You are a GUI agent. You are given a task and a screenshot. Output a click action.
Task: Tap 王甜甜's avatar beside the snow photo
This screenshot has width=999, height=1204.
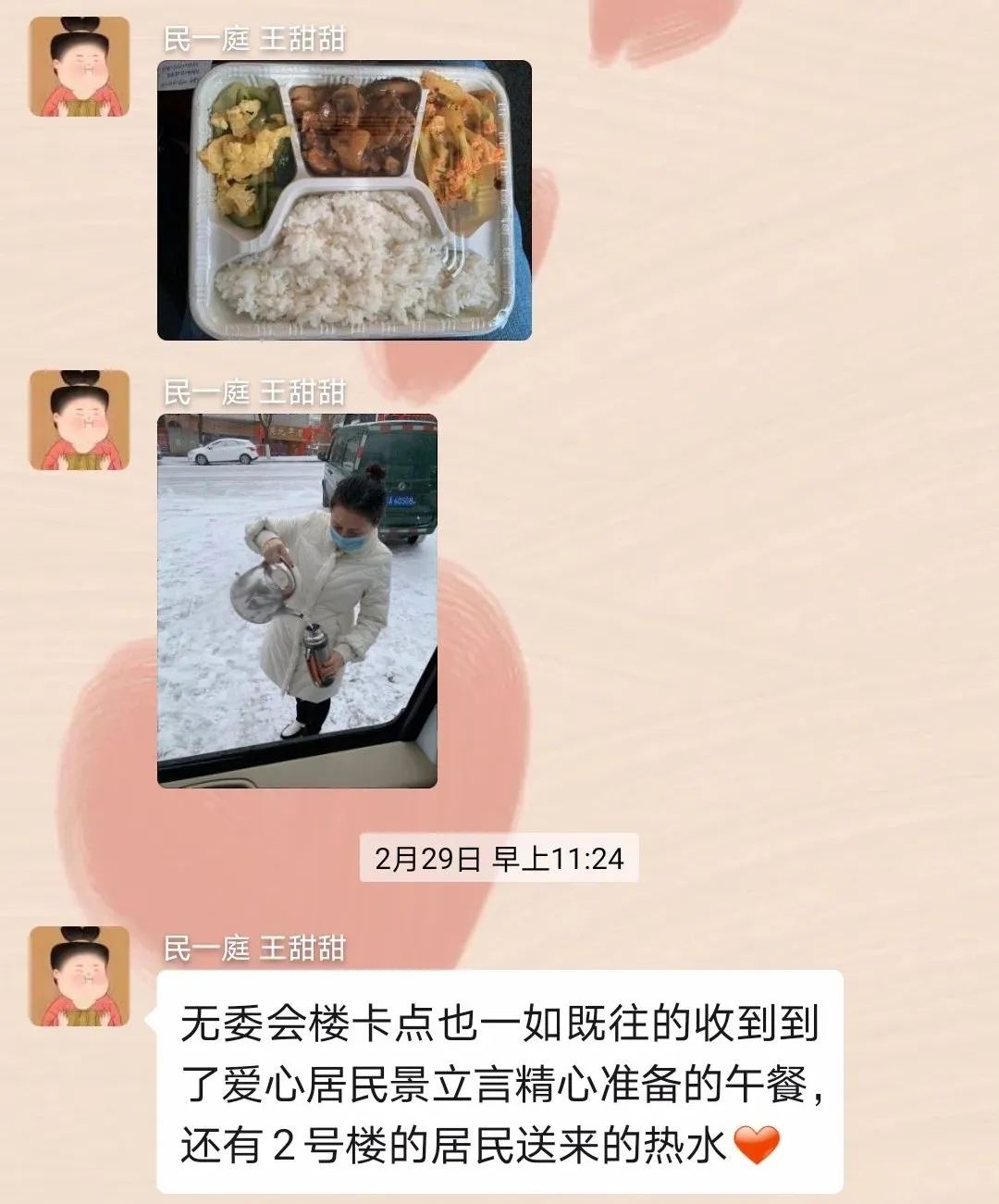[80, 420]
